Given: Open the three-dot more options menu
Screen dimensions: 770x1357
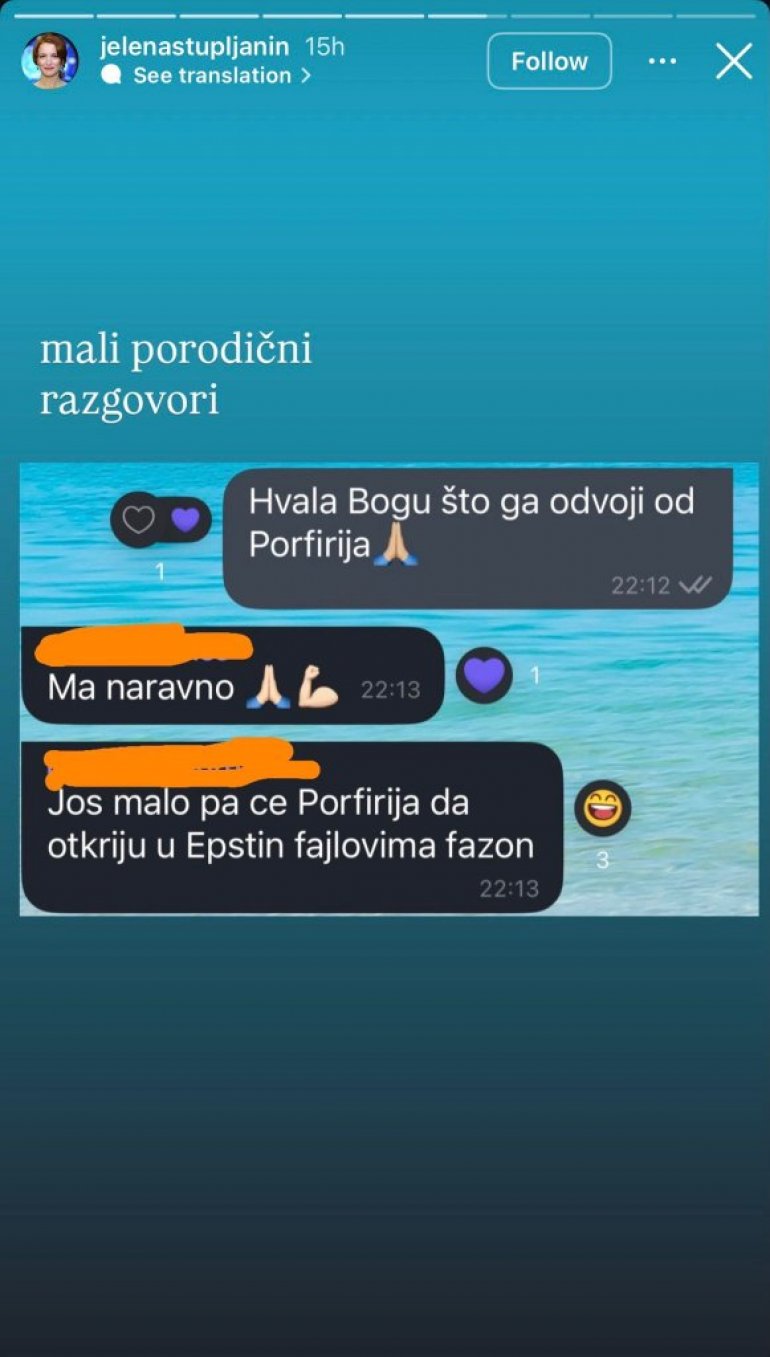Looking at the screenshot, I should 662,61.
